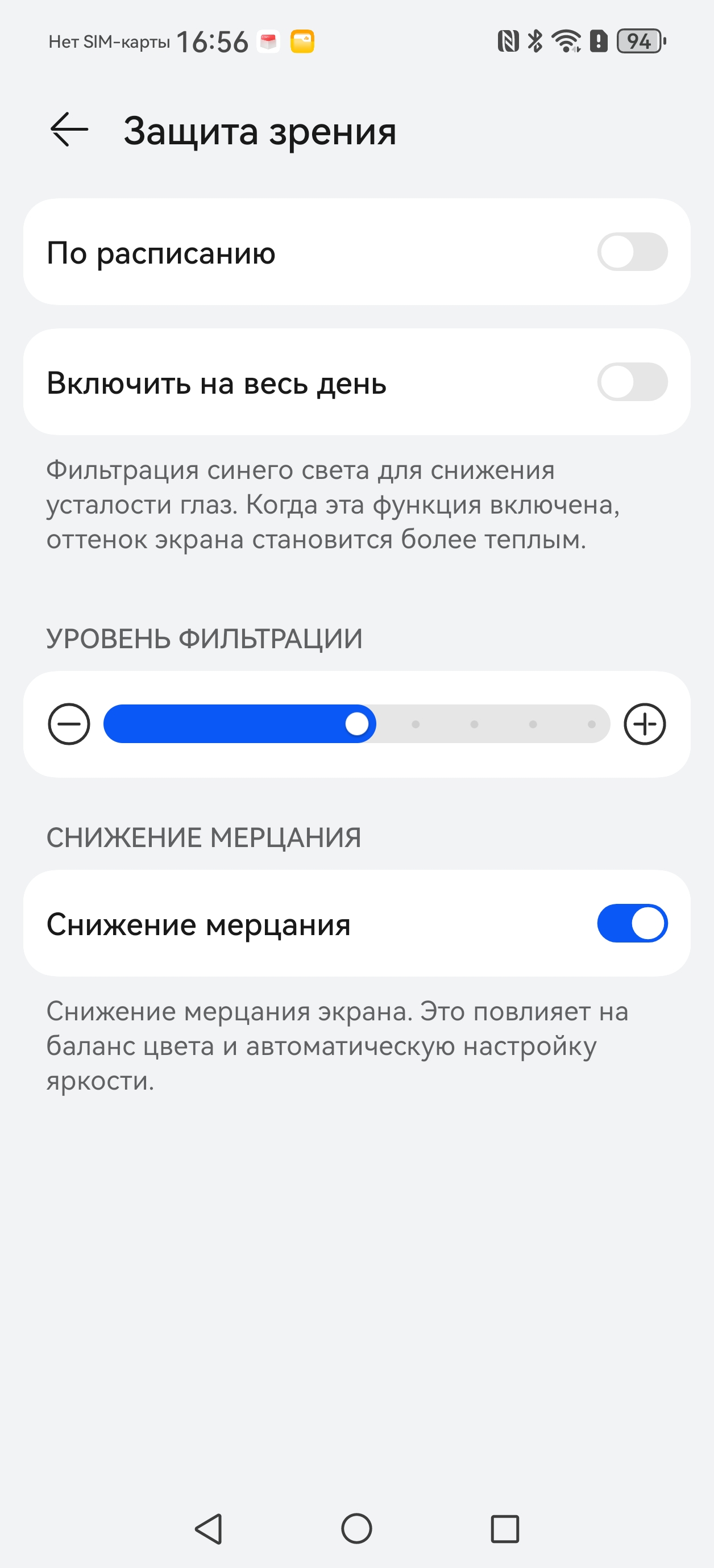The width and height of the screenshot is (714, 1568).
Task: Disable the Снижение мерцания switch
Action: [632, 923]
